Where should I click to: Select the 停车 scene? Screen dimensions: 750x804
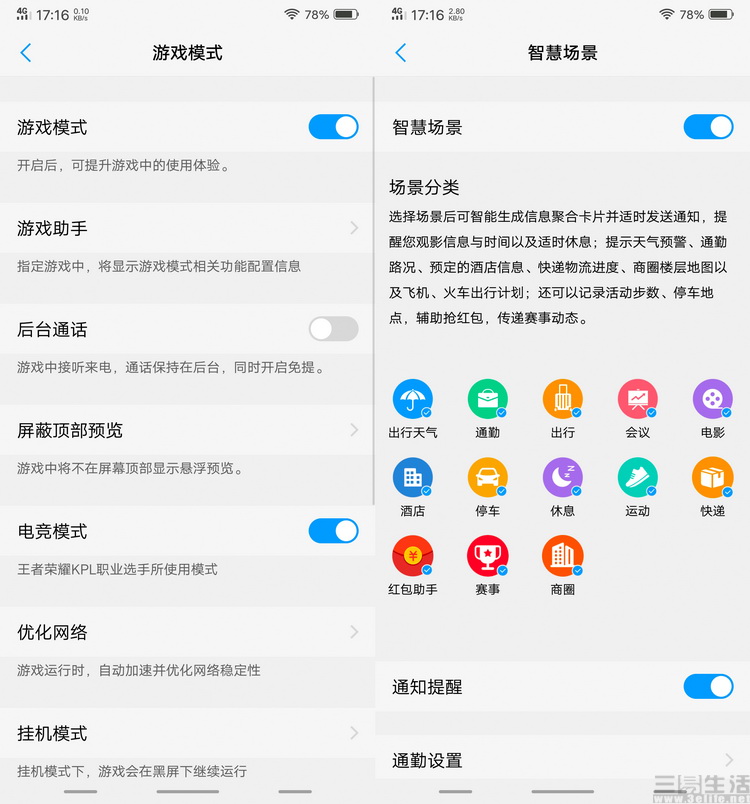[487, 478]
